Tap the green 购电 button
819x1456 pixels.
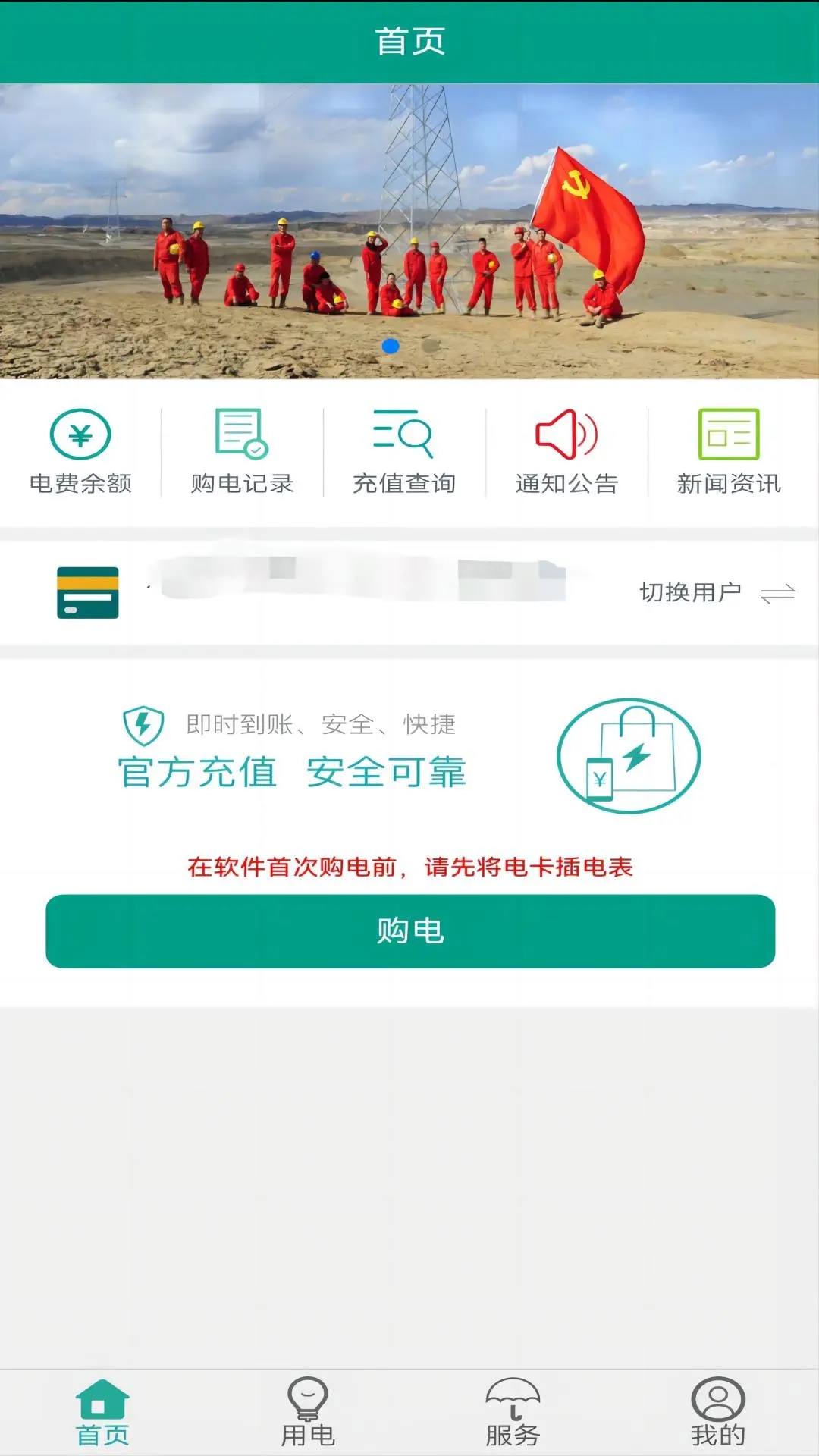click(410, 931)
